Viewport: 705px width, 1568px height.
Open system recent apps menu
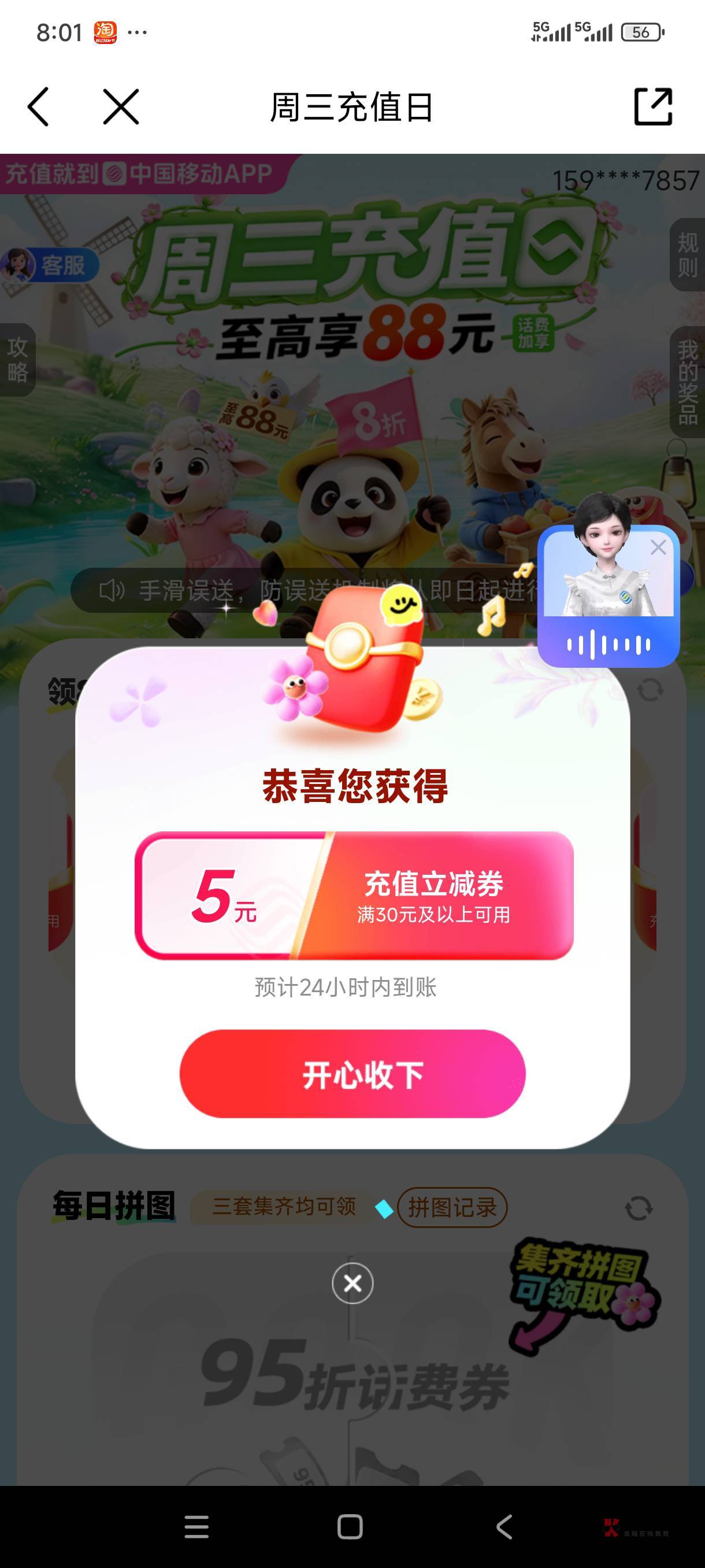tap(196, 1526)
